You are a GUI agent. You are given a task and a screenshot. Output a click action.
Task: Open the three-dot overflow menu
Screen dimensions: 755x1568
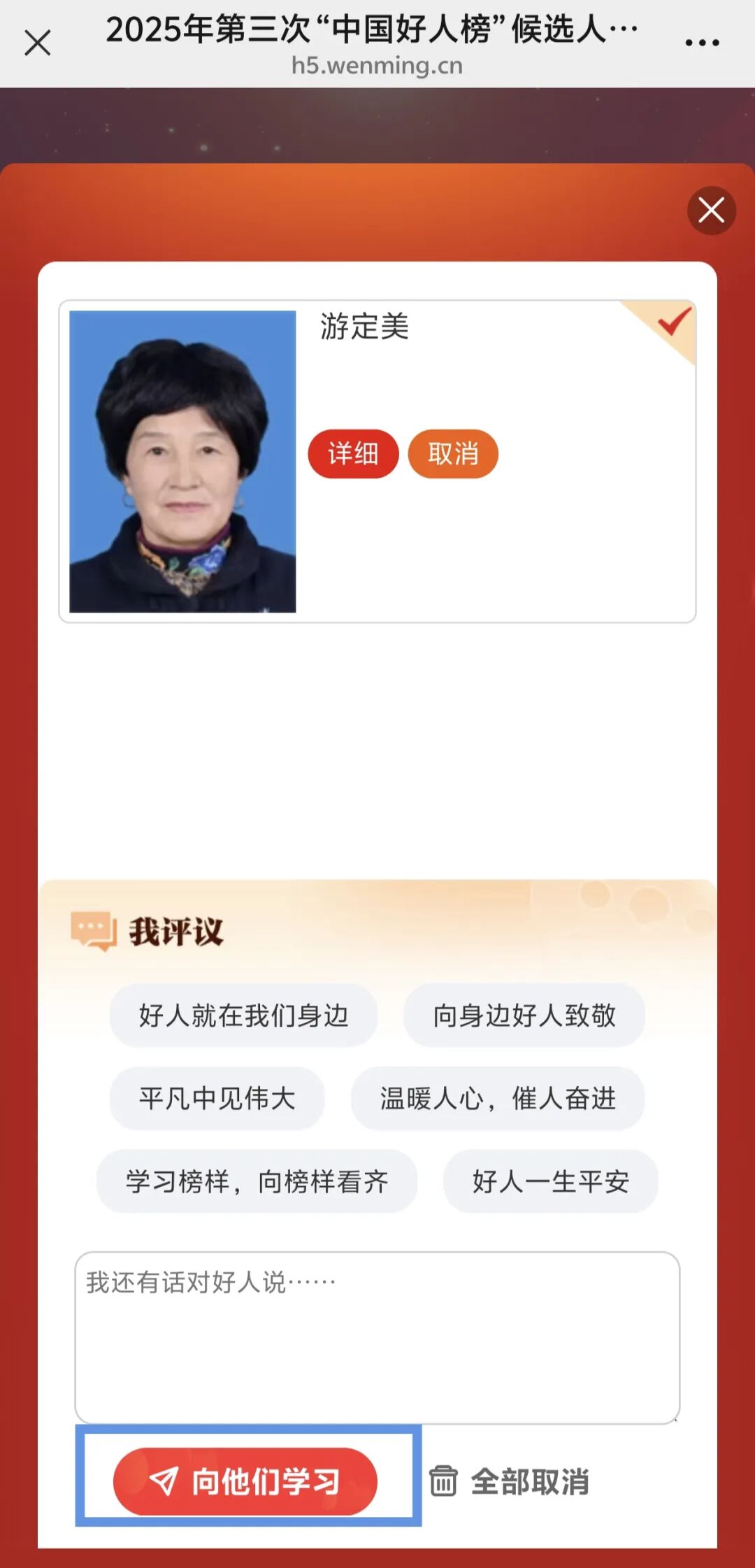pos(702,43)
